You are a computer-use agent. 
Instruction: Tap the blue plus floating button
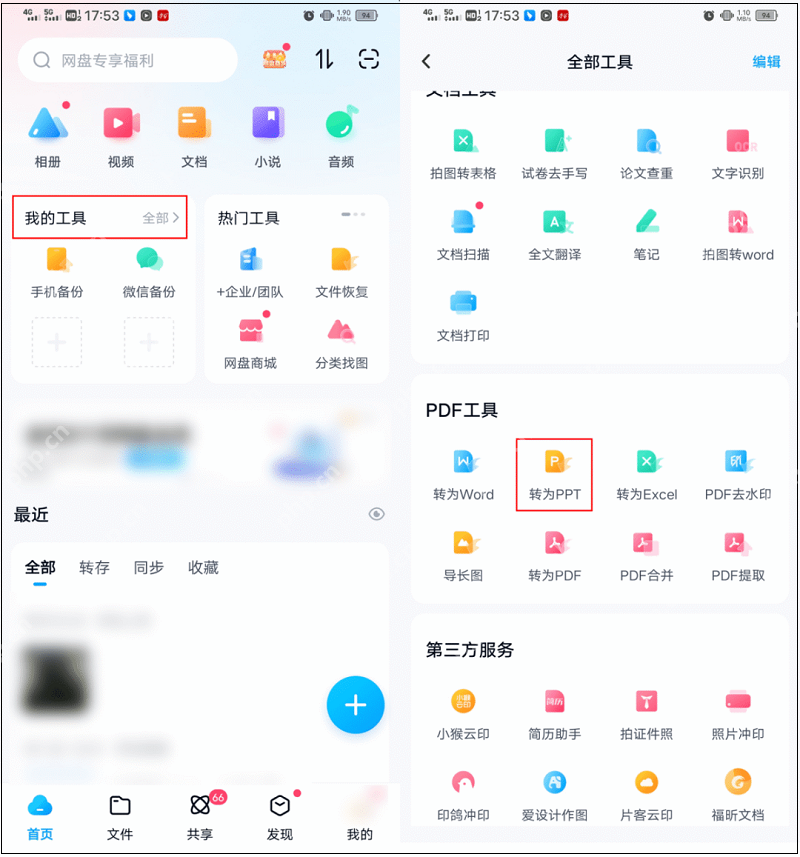coord(355,705)
